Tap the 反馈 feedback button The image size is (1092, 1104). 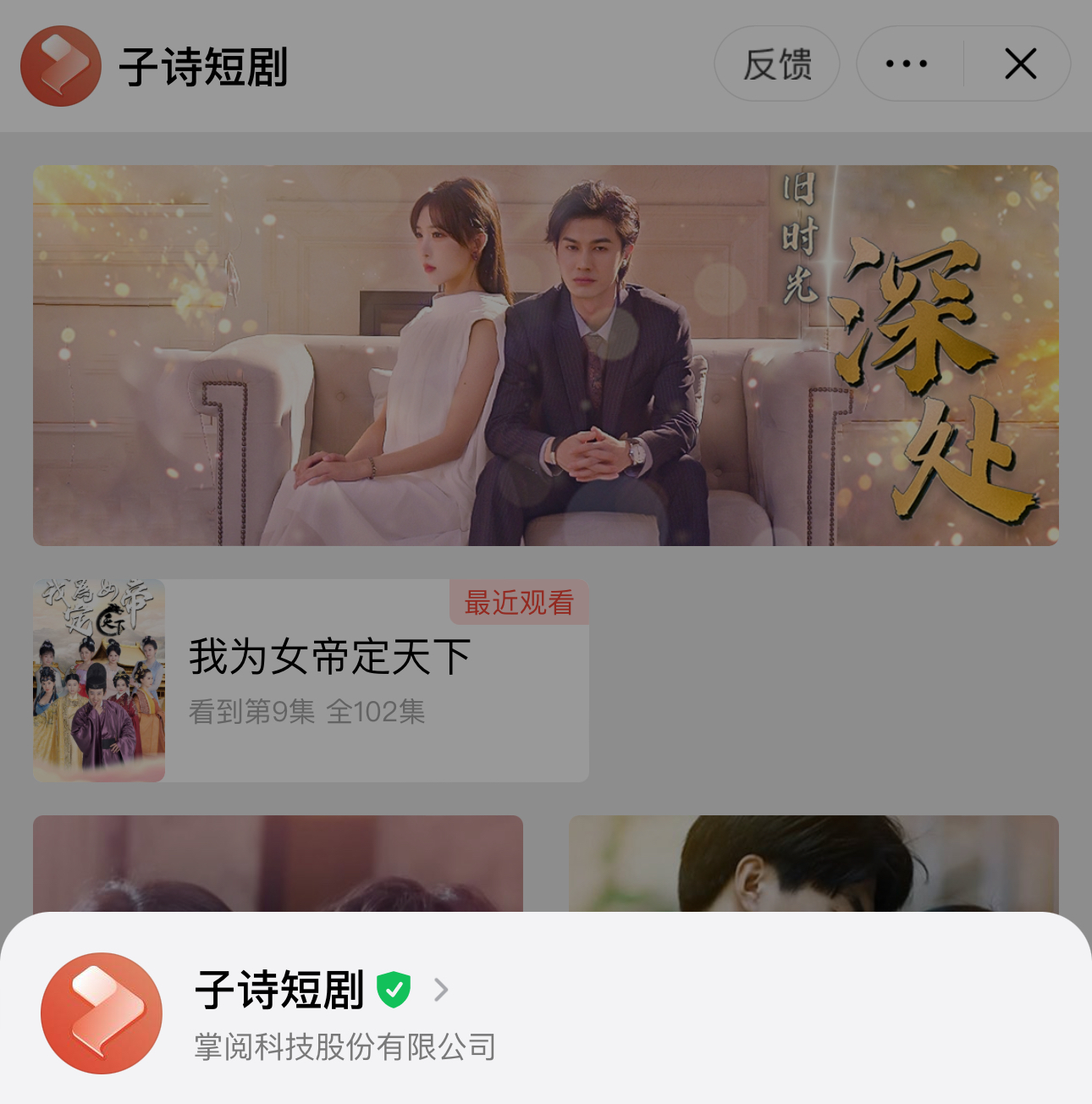point(776,64)
